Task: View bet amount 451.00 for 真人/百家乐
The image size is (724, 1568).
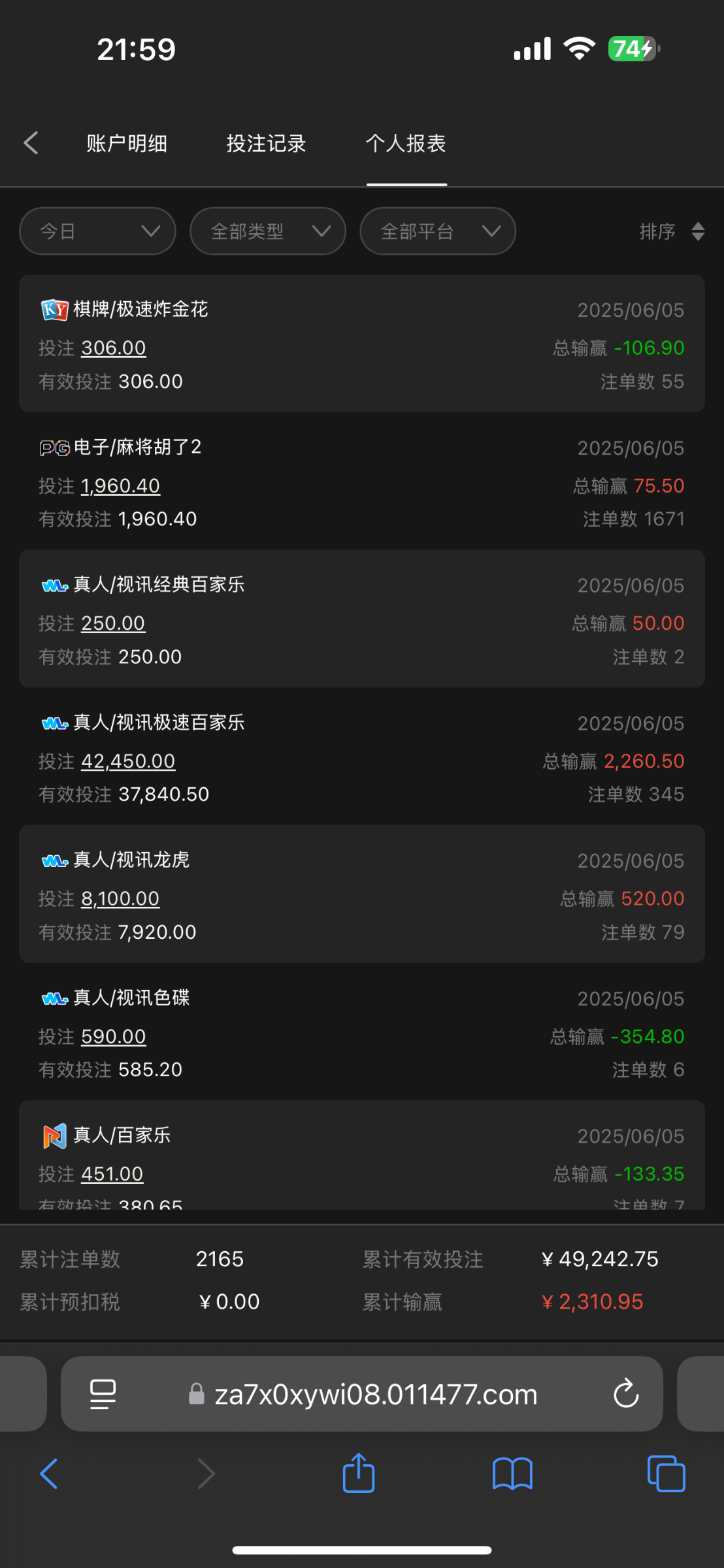Action: click(x=112, y=1174)
